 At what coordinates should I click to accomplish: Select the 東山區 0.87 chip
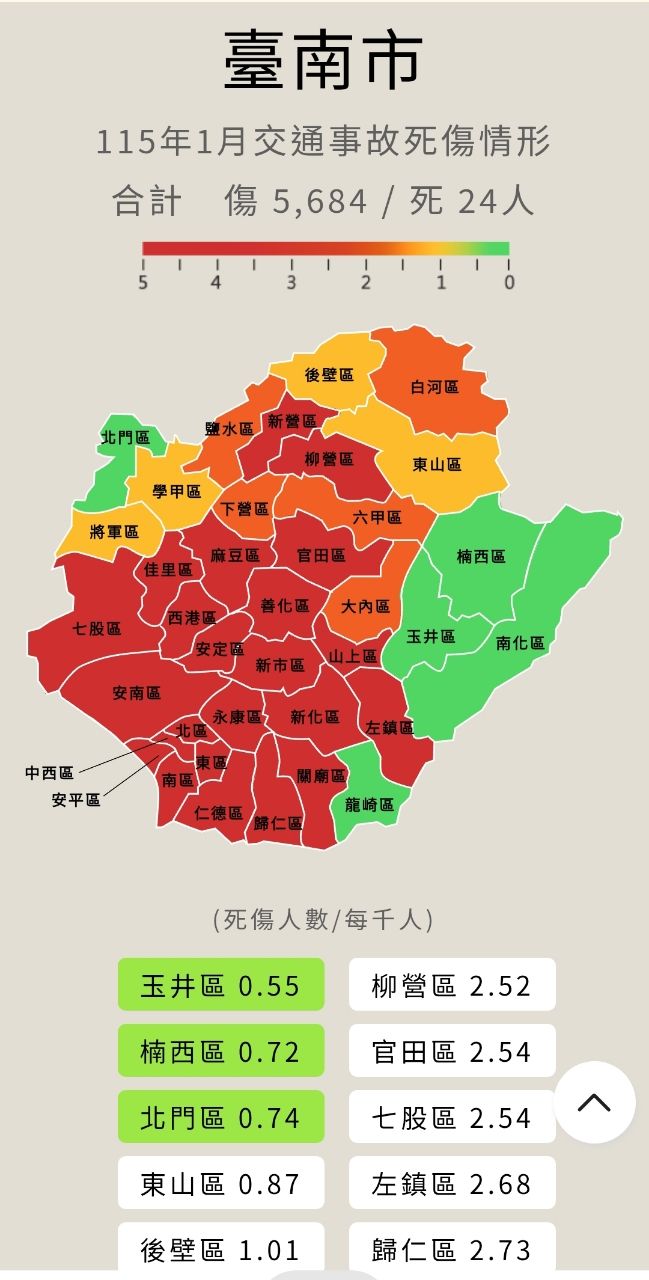(221, 1183)
